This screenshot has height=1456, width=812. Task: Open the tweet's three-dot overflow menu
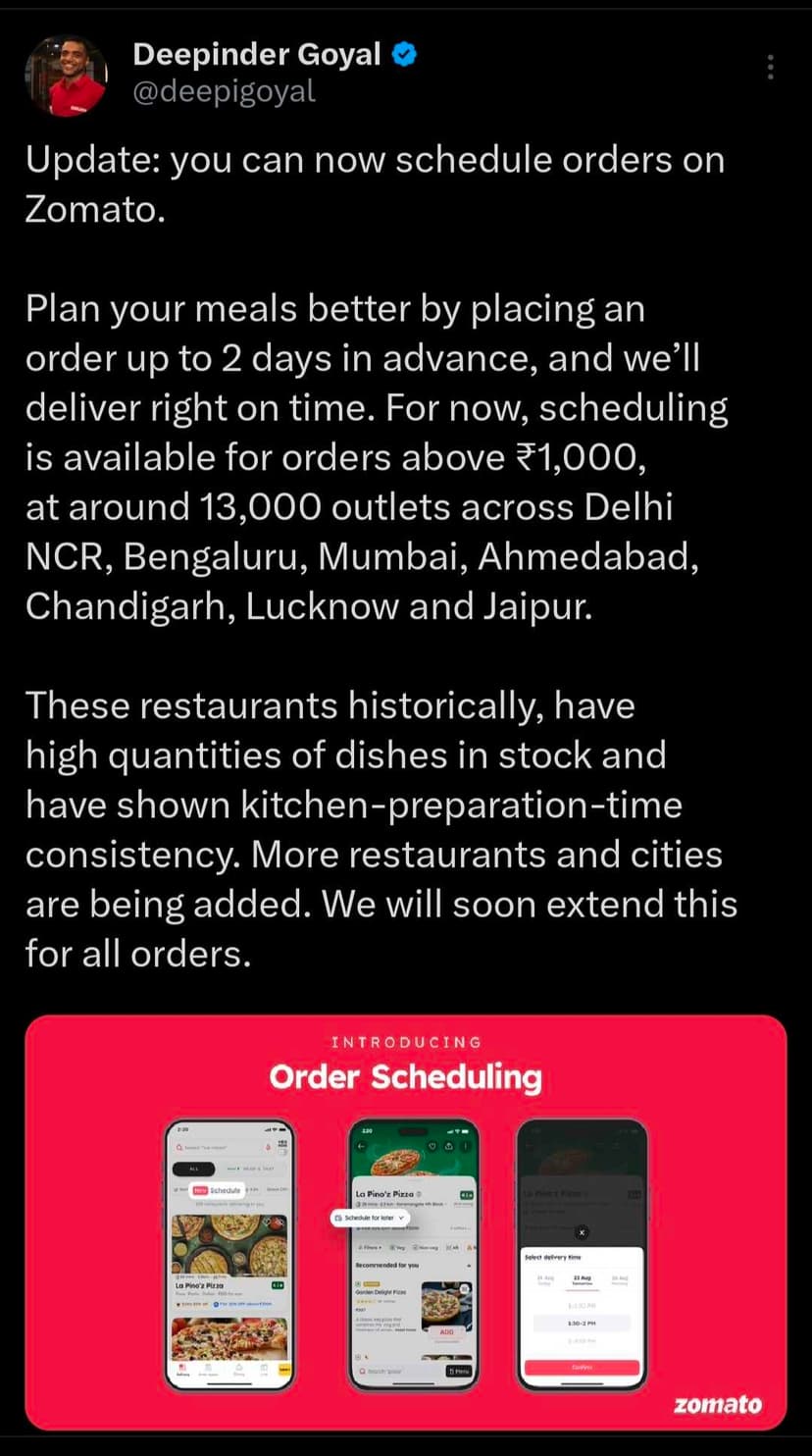[x=771, y=67]
